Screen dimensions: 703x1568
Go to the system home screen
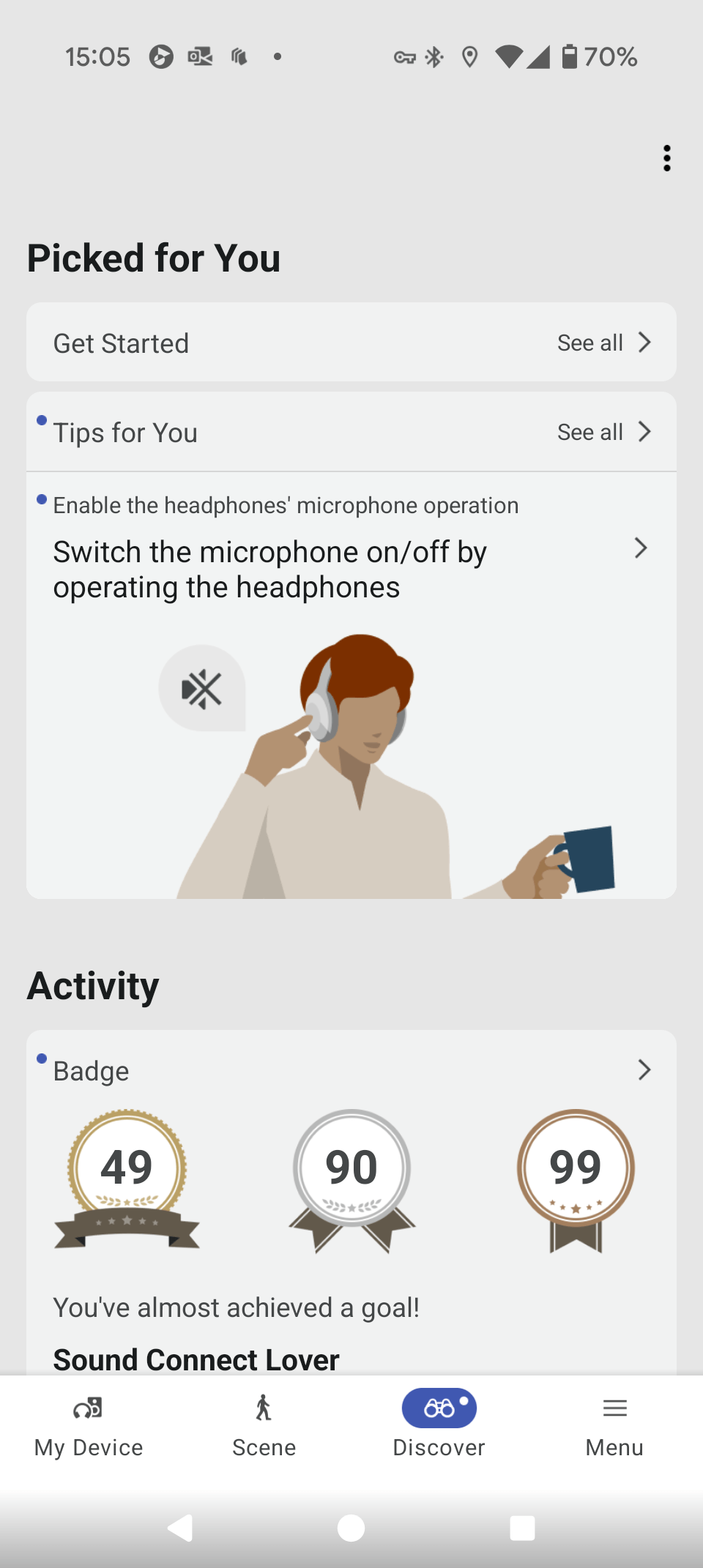351,1528
